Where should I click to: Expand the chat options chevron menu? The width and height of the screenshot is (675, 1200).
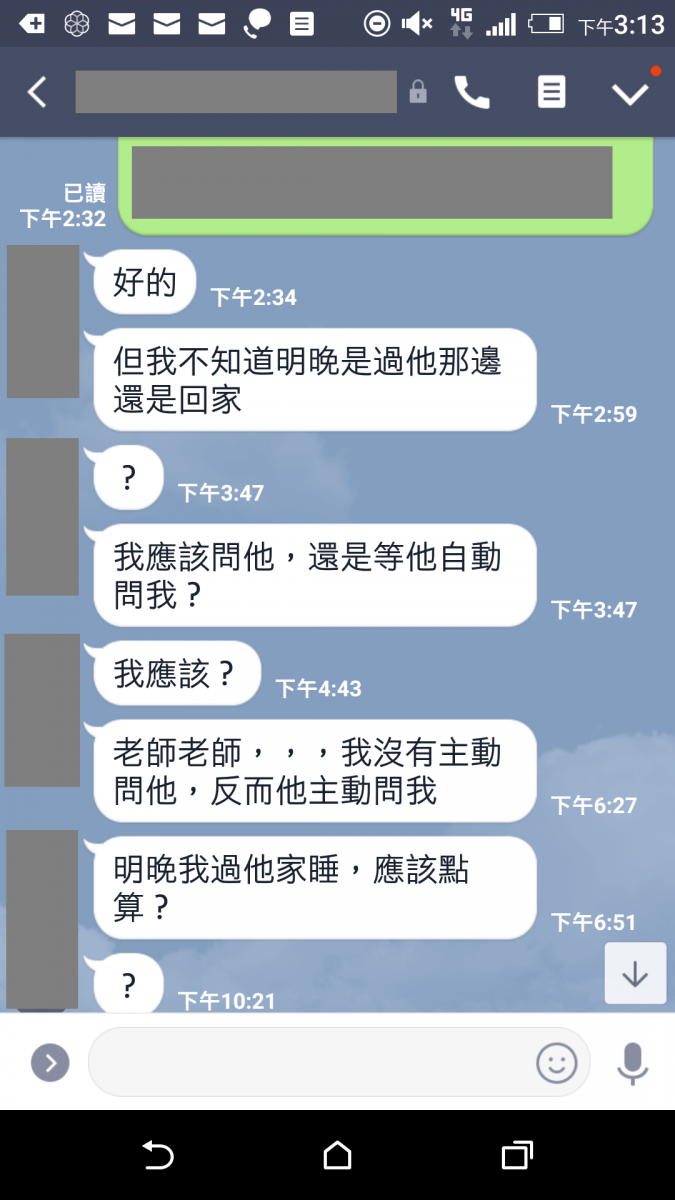(x=630, y=93)
